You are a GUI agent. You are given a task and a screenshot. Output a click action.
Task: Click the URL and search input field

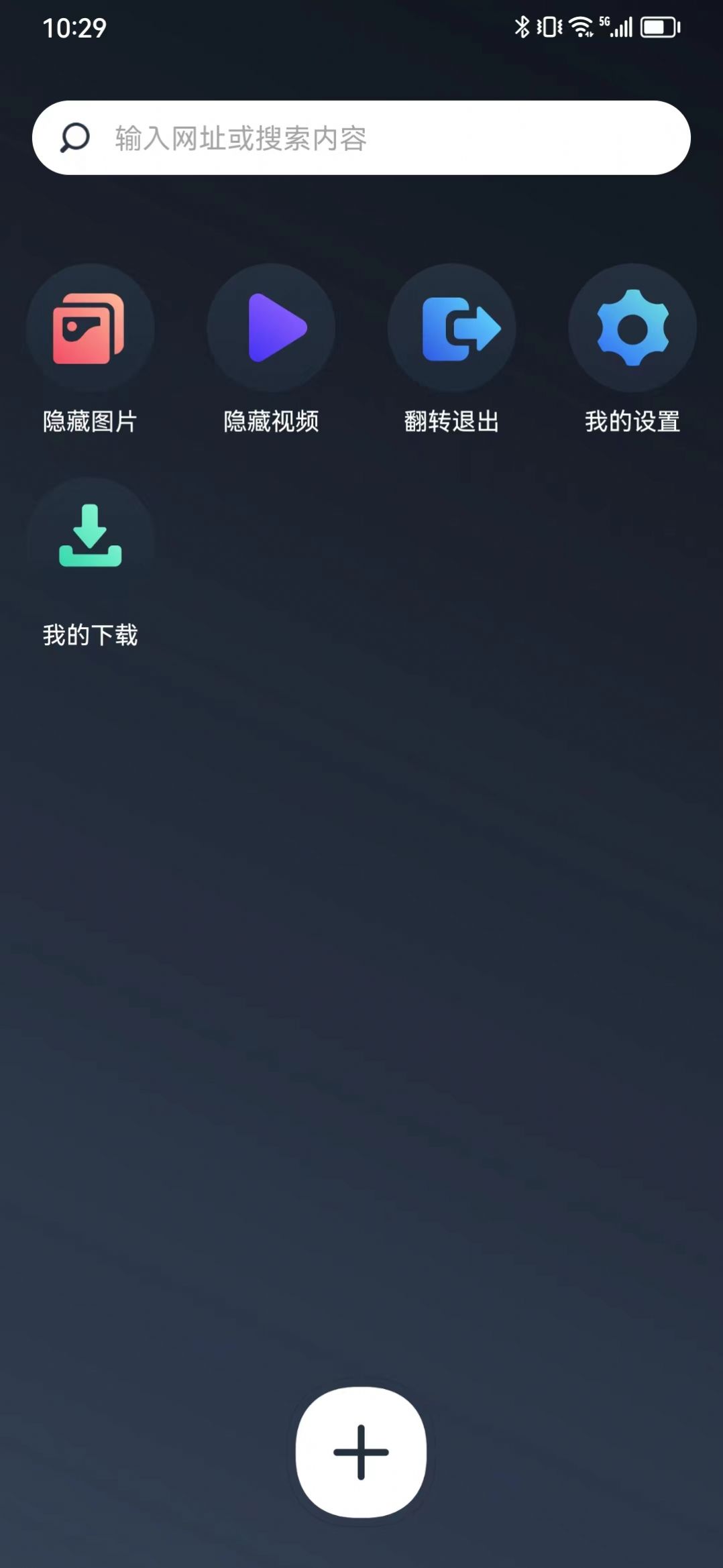coord(361,137)
